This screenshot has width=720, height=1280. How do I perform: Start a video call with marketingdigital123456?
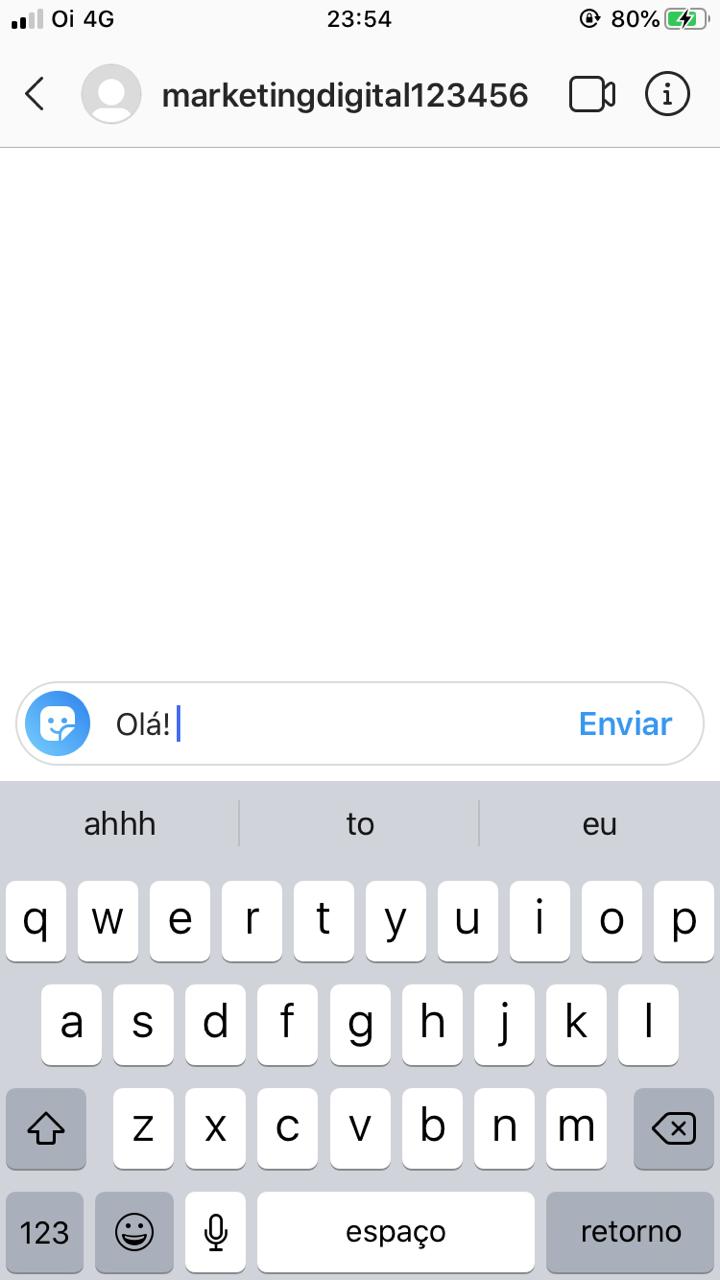[591, 95]
